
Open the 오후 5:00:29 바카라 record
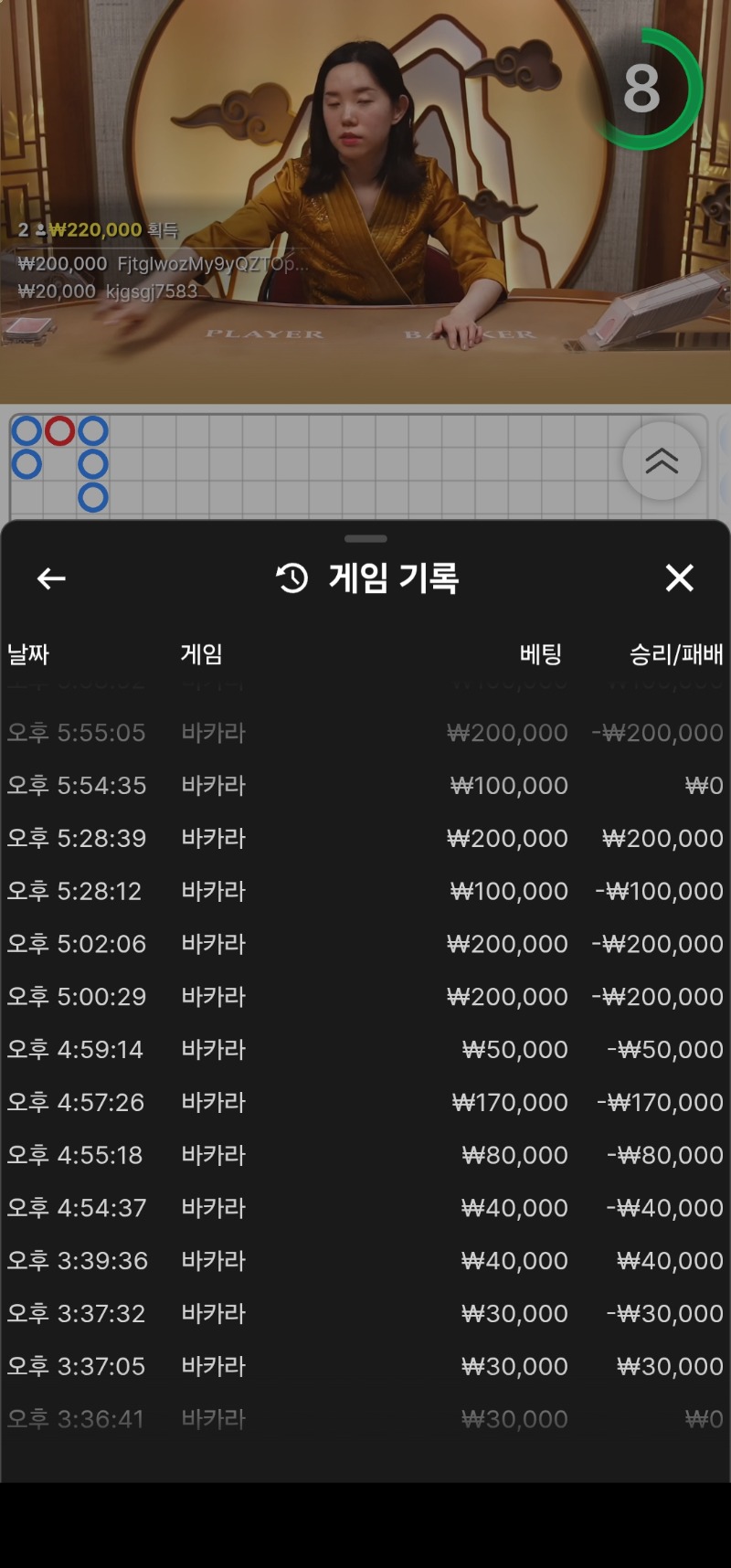(x=365, y=997)
